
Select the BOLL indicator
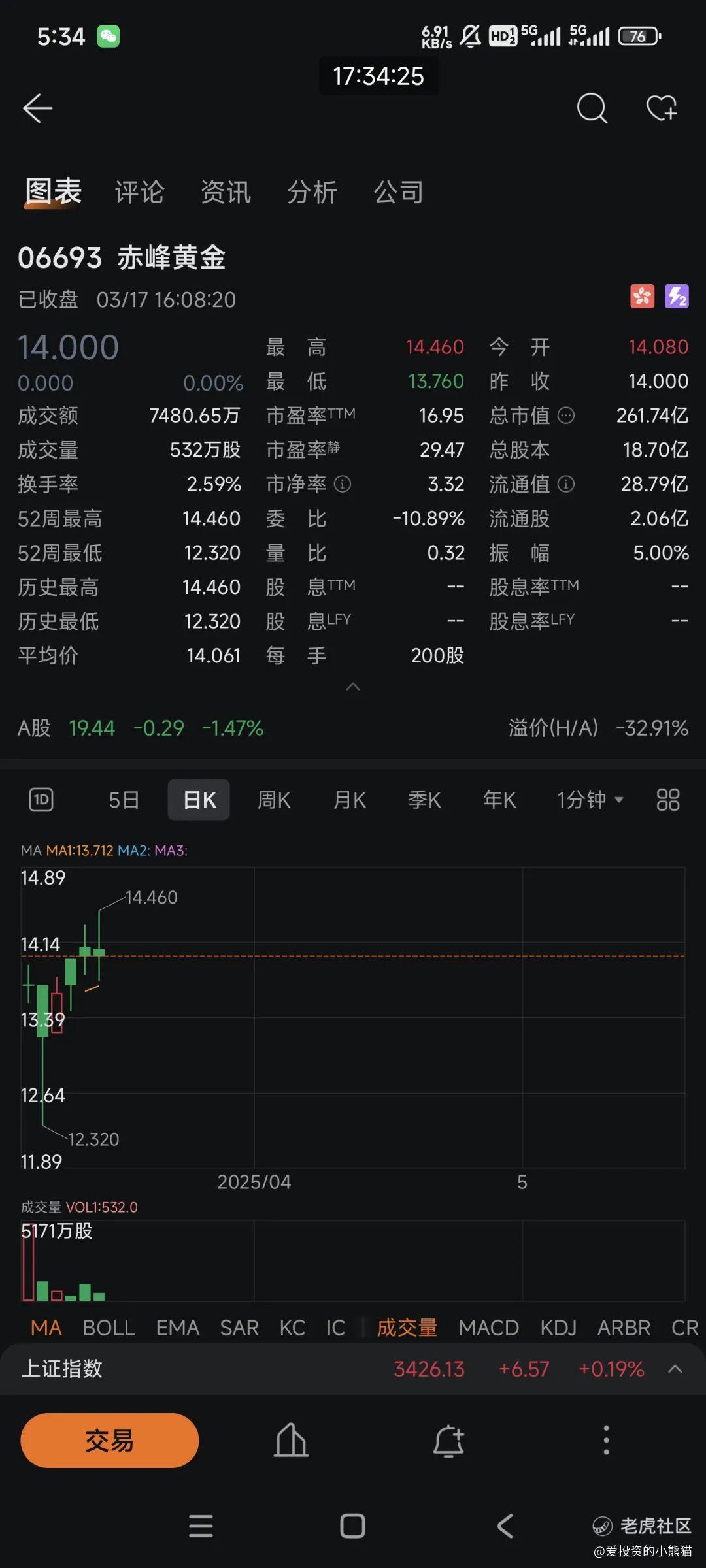pos(109,1328)
